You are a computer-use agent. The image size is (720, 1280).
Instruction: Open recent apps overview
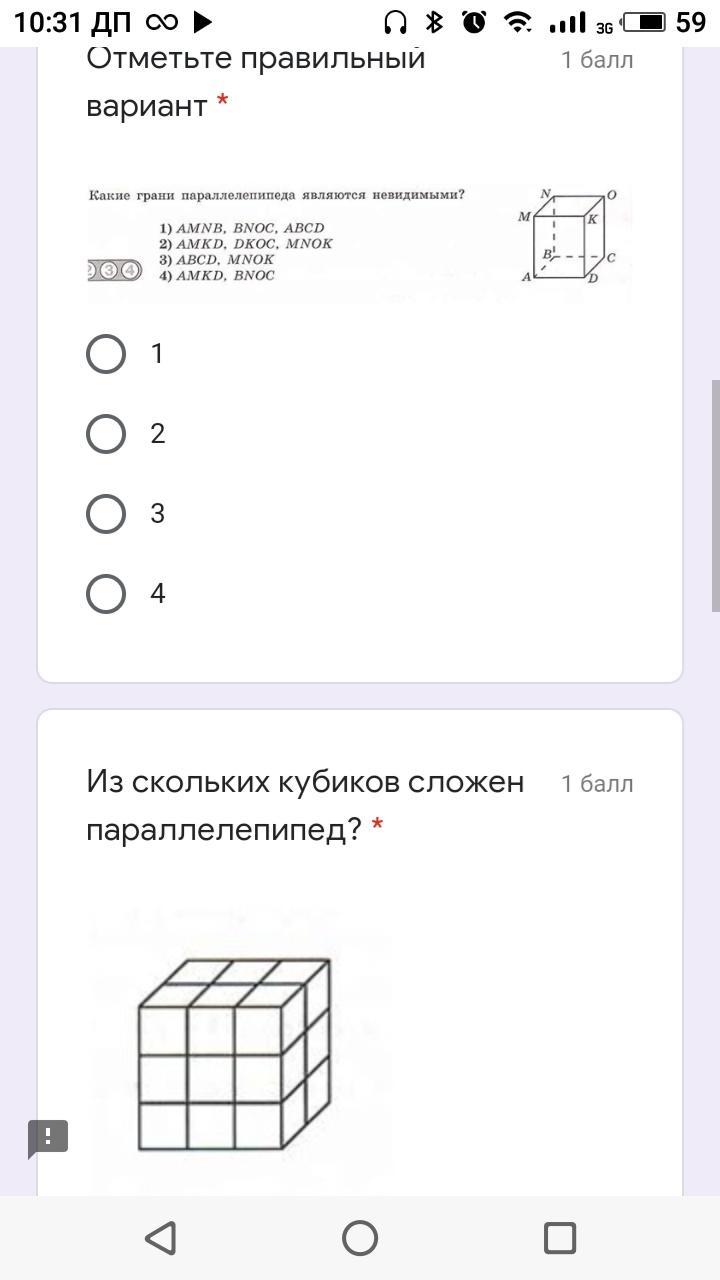(x=560, y=1238)
